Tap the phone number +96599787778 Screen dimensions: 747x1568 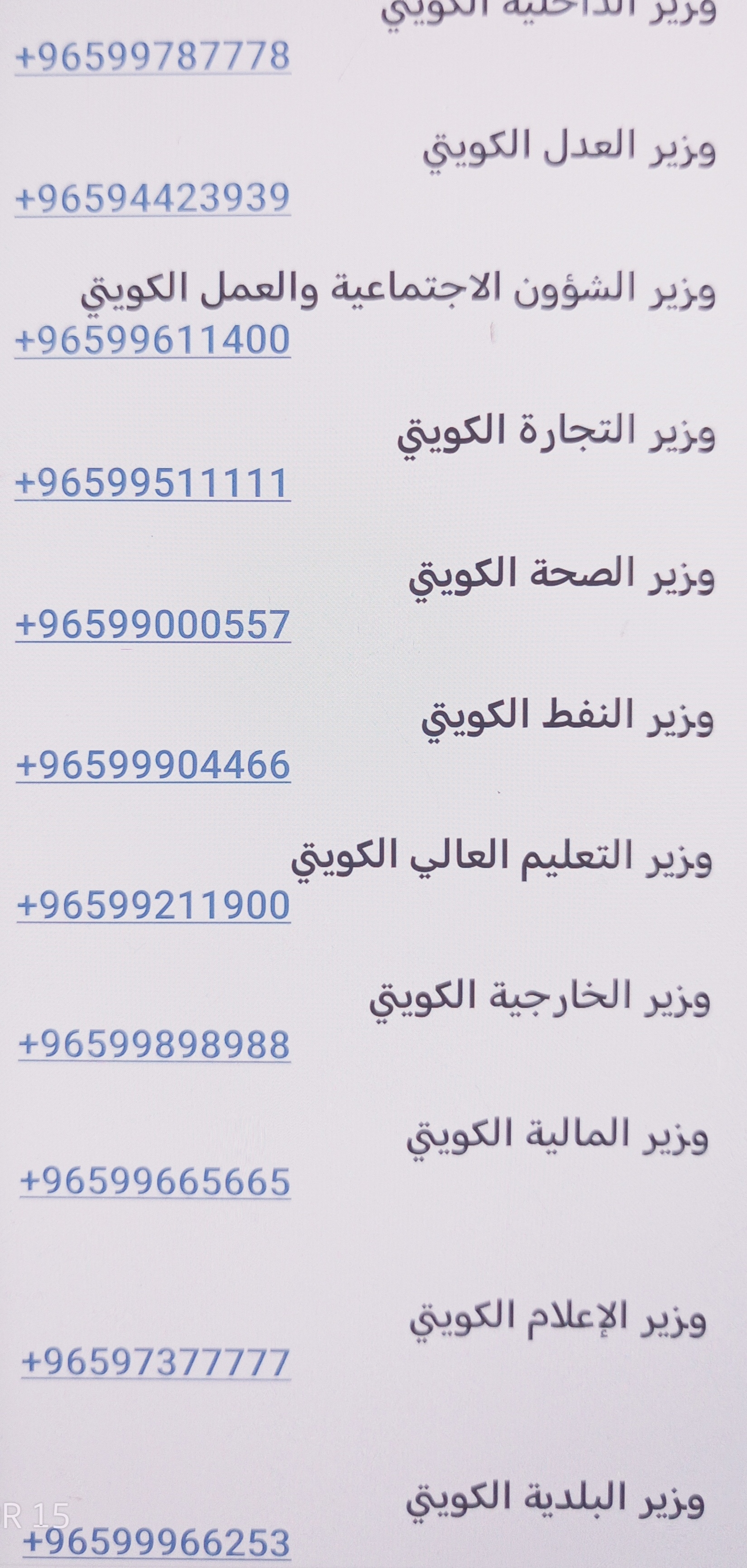point(152,57)
